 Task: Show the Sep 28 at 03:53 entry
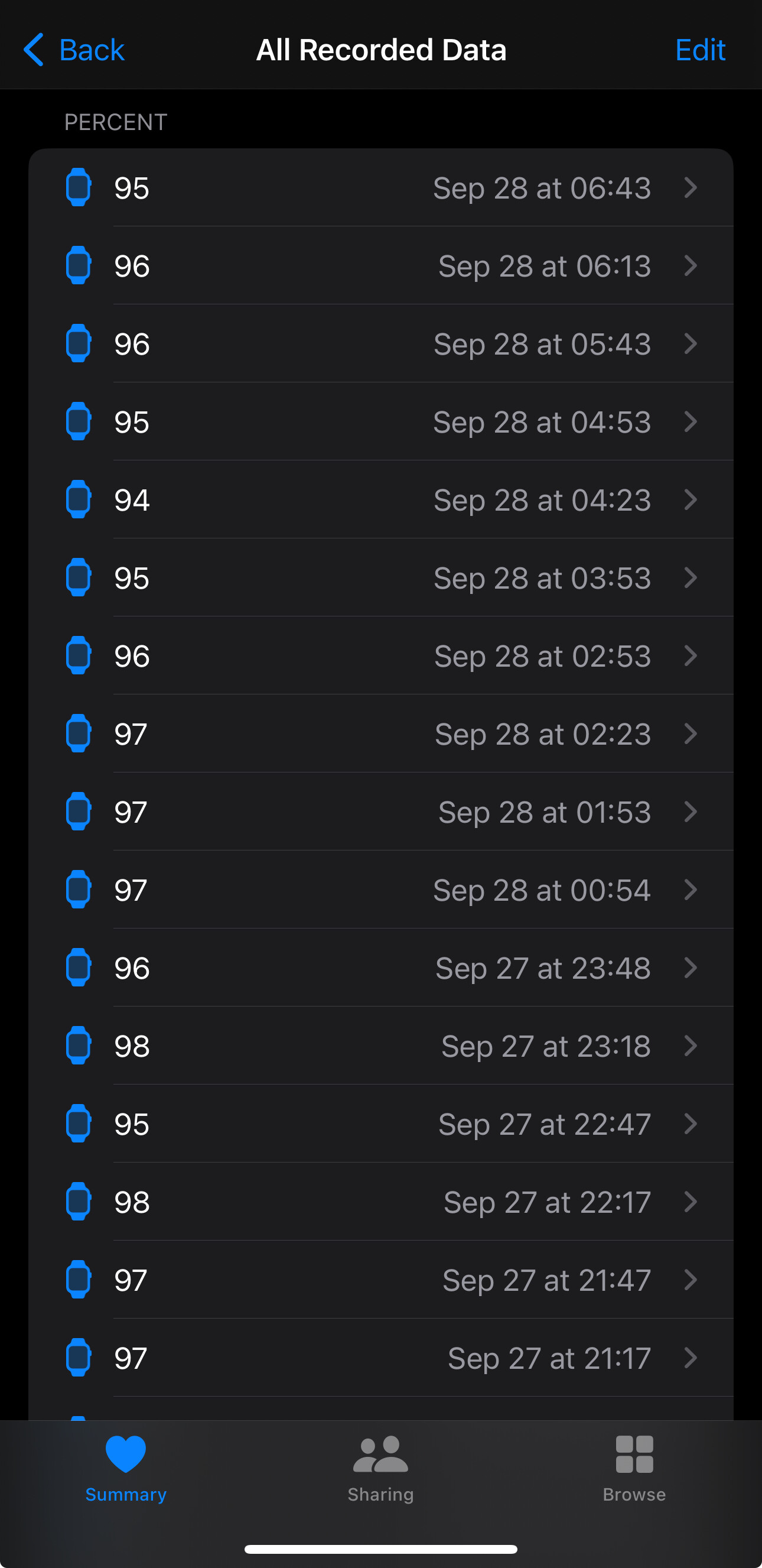380,577
